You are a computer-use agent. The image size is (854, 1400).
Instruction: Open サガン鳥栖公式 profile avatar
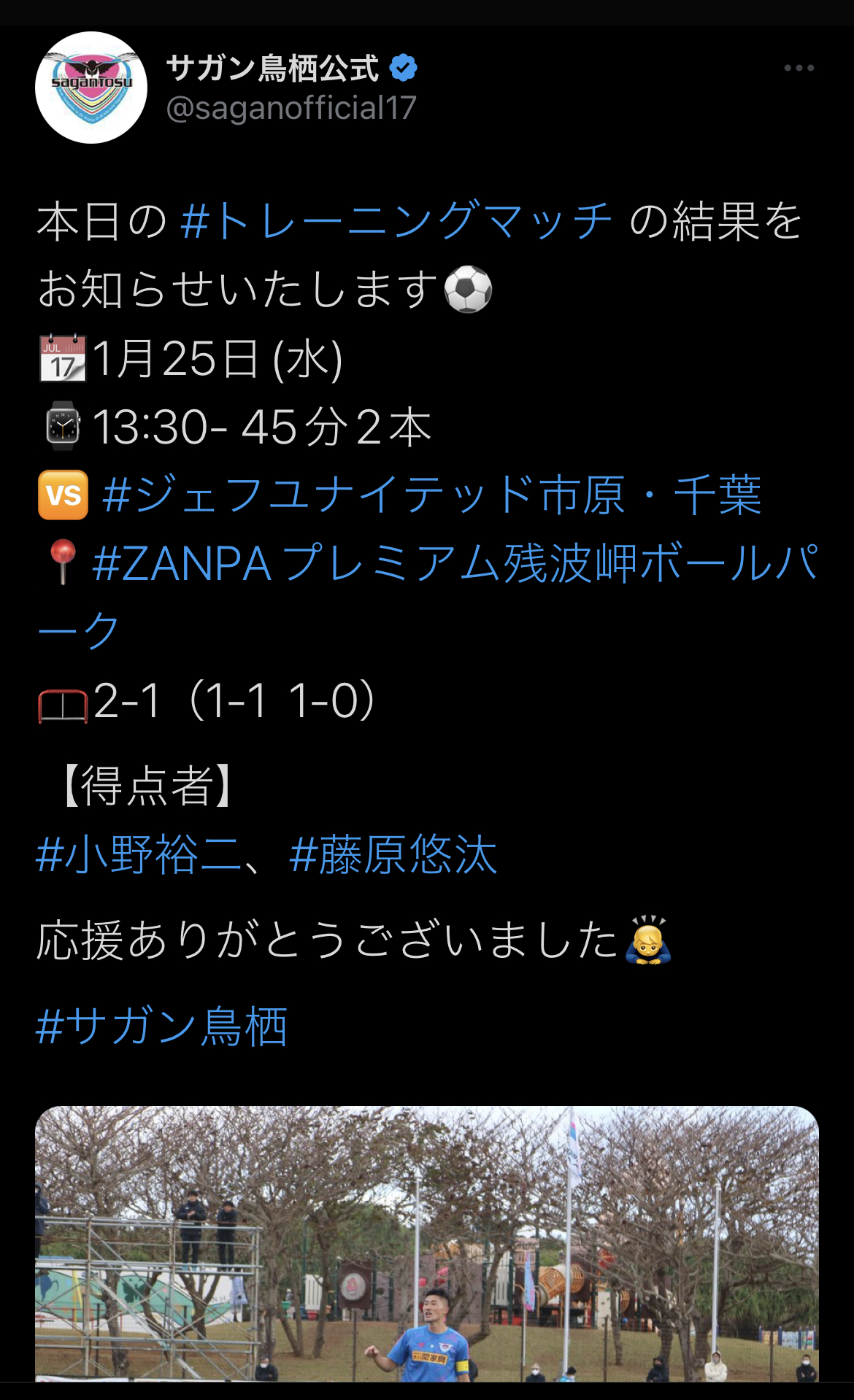91,88
